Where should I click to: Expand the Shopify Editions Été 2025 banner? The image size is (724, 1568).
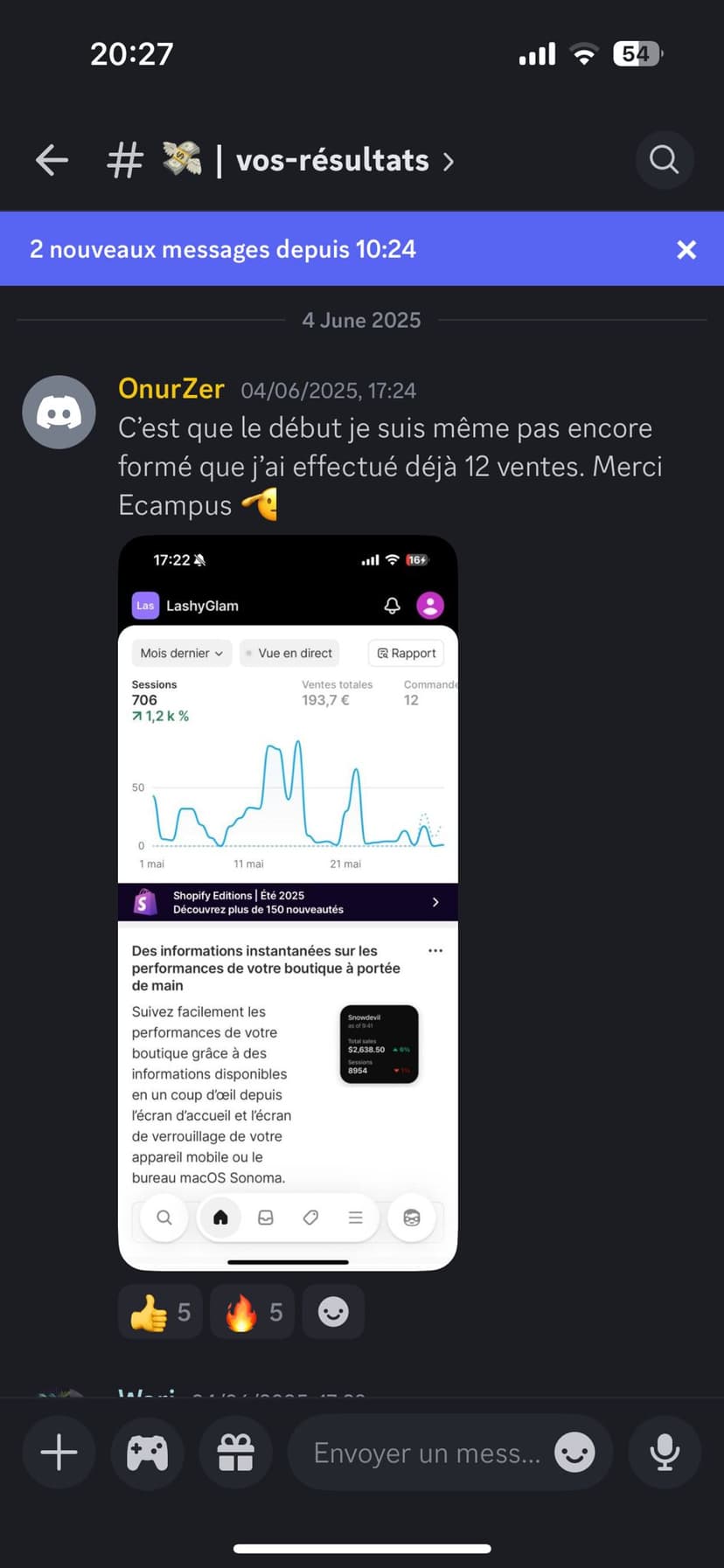click(x=435, y=901)
